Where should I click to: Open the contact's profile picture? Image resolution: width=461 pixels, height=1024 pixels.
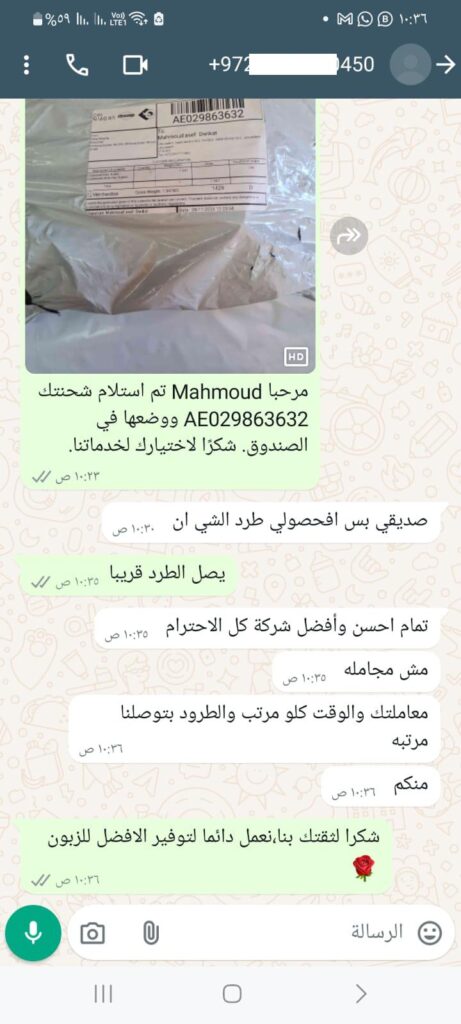410,65
